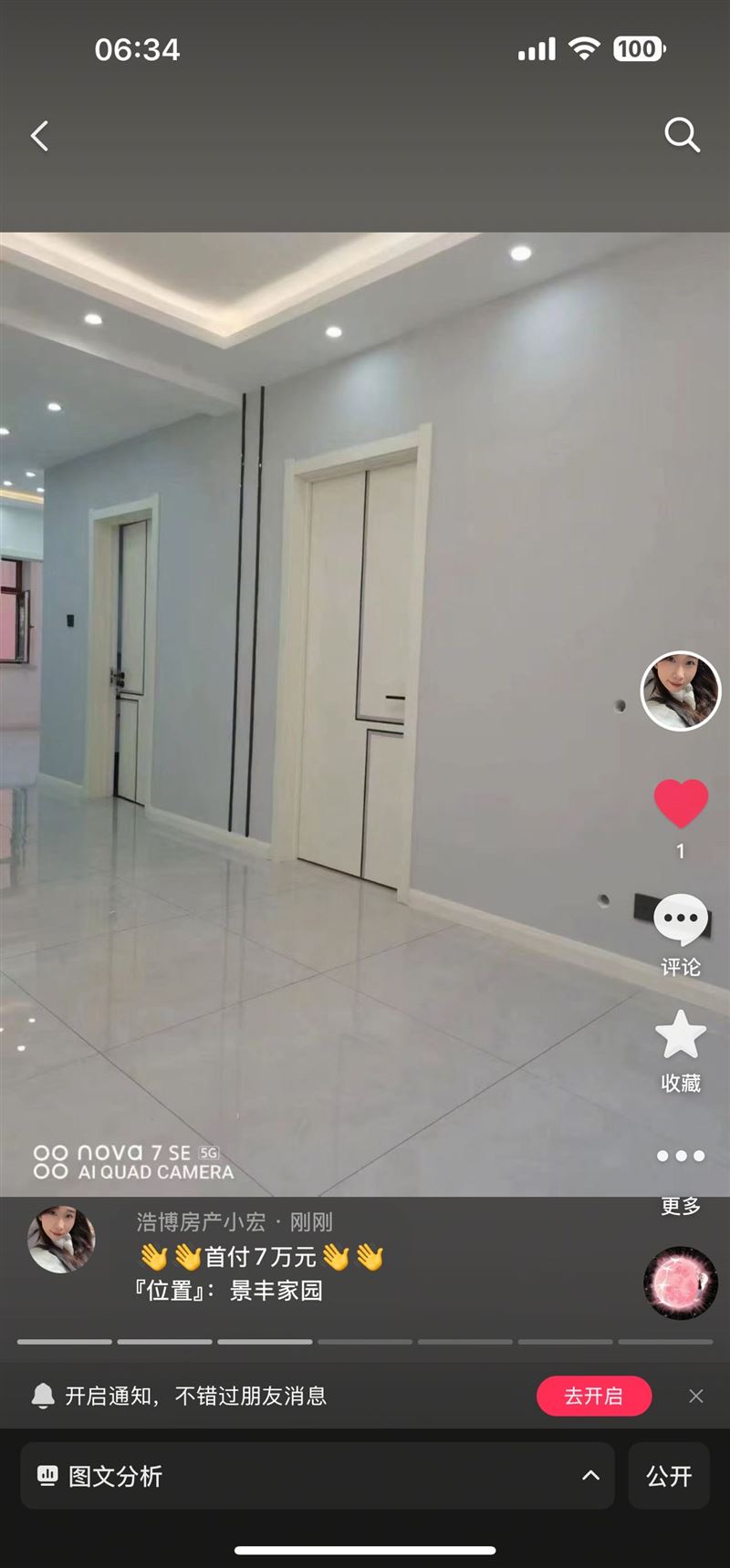Open comments via the 评论 icon
Image resolution: width=730 pixels, height=1568 pixels.
point(681,934)
